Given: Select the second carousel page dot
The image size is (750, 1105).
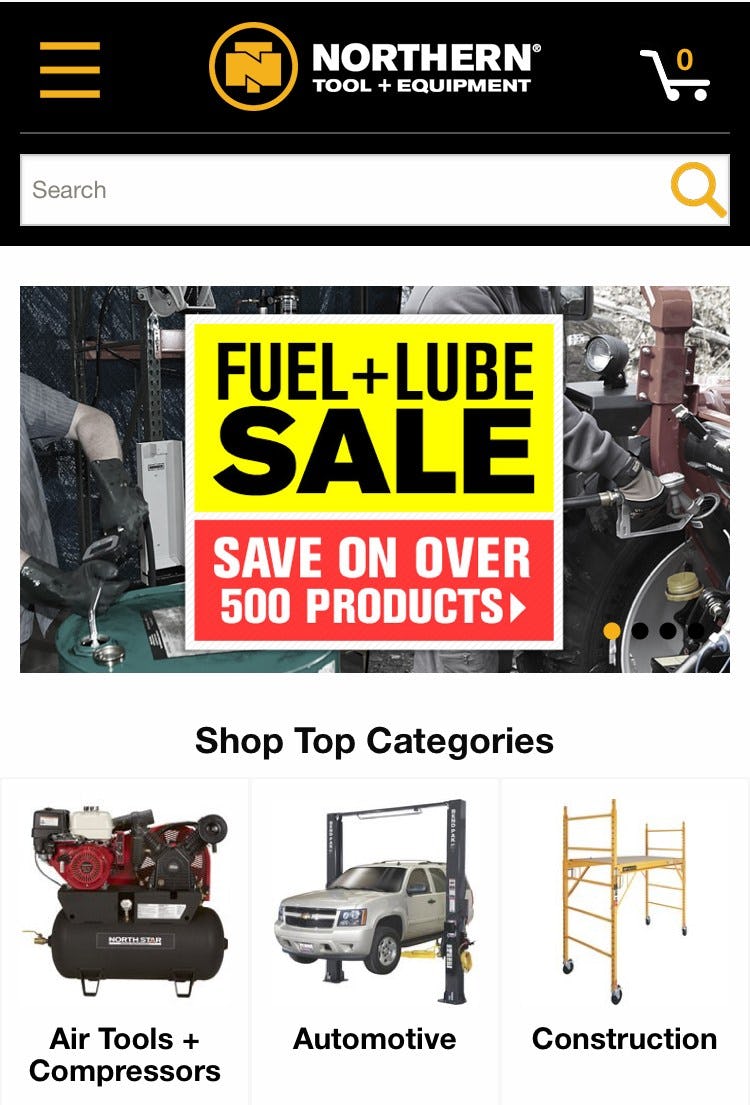Looking at the screenshot, I should tap(641, 631).
